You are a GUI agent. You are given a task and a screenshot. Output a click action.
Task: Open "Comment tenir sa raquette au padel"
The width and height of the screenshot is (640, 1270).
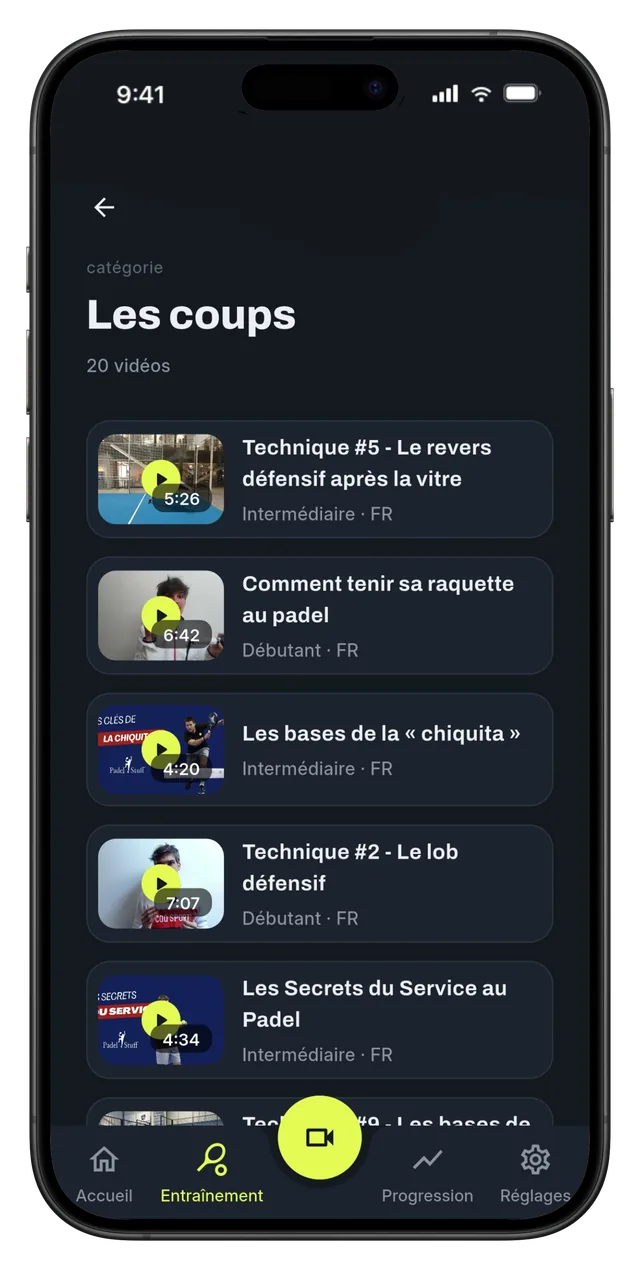[x=320, y=615]
